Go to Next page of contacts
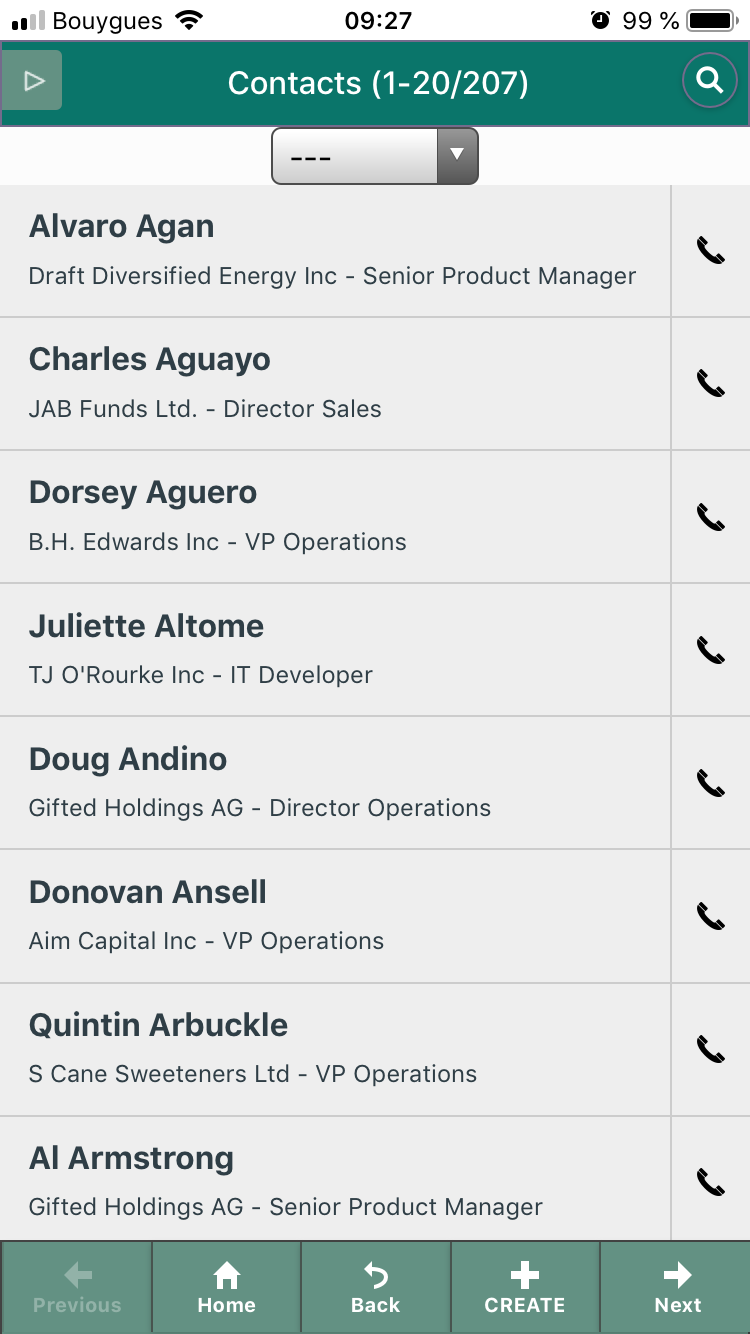 [x=677, y=1288]
